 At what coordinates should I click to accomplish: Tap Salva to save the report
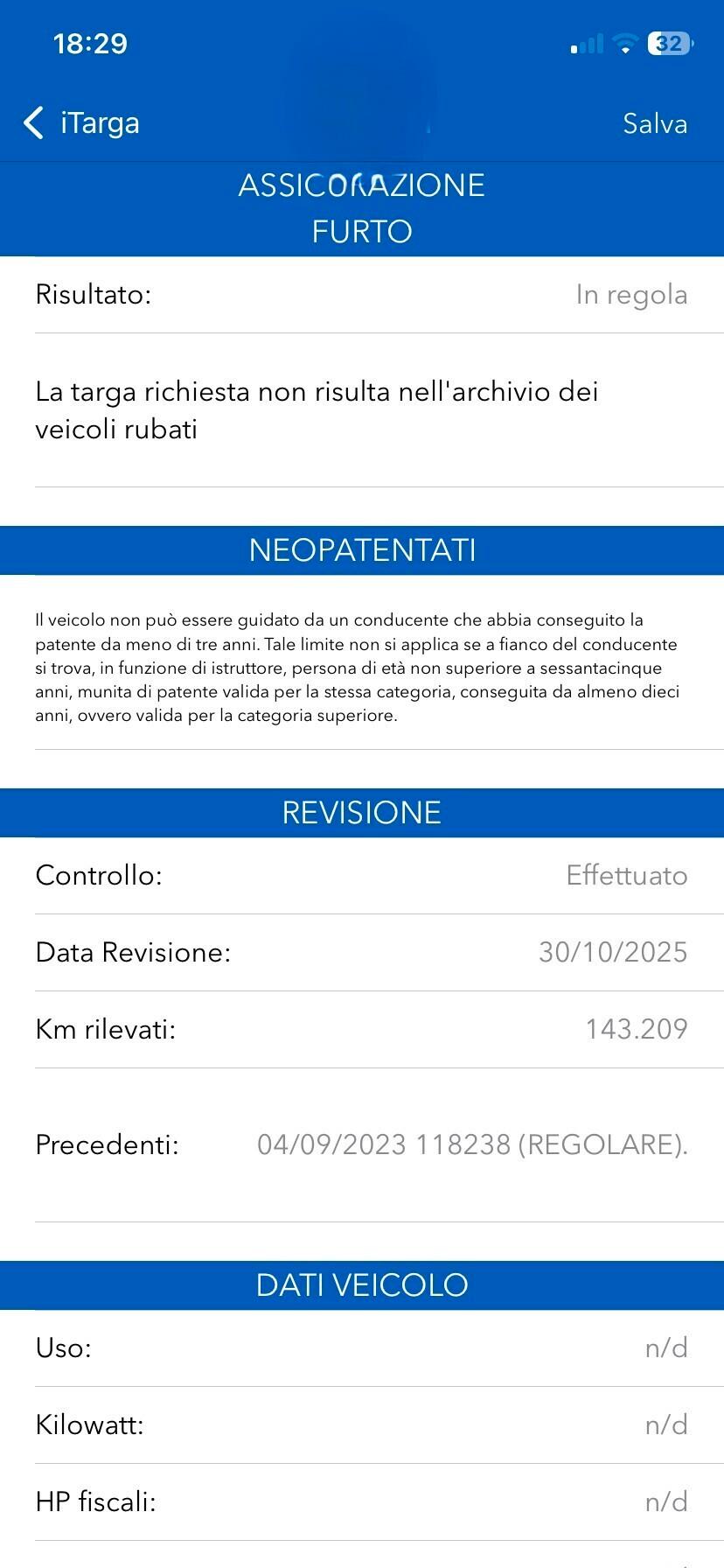[655, 122]
